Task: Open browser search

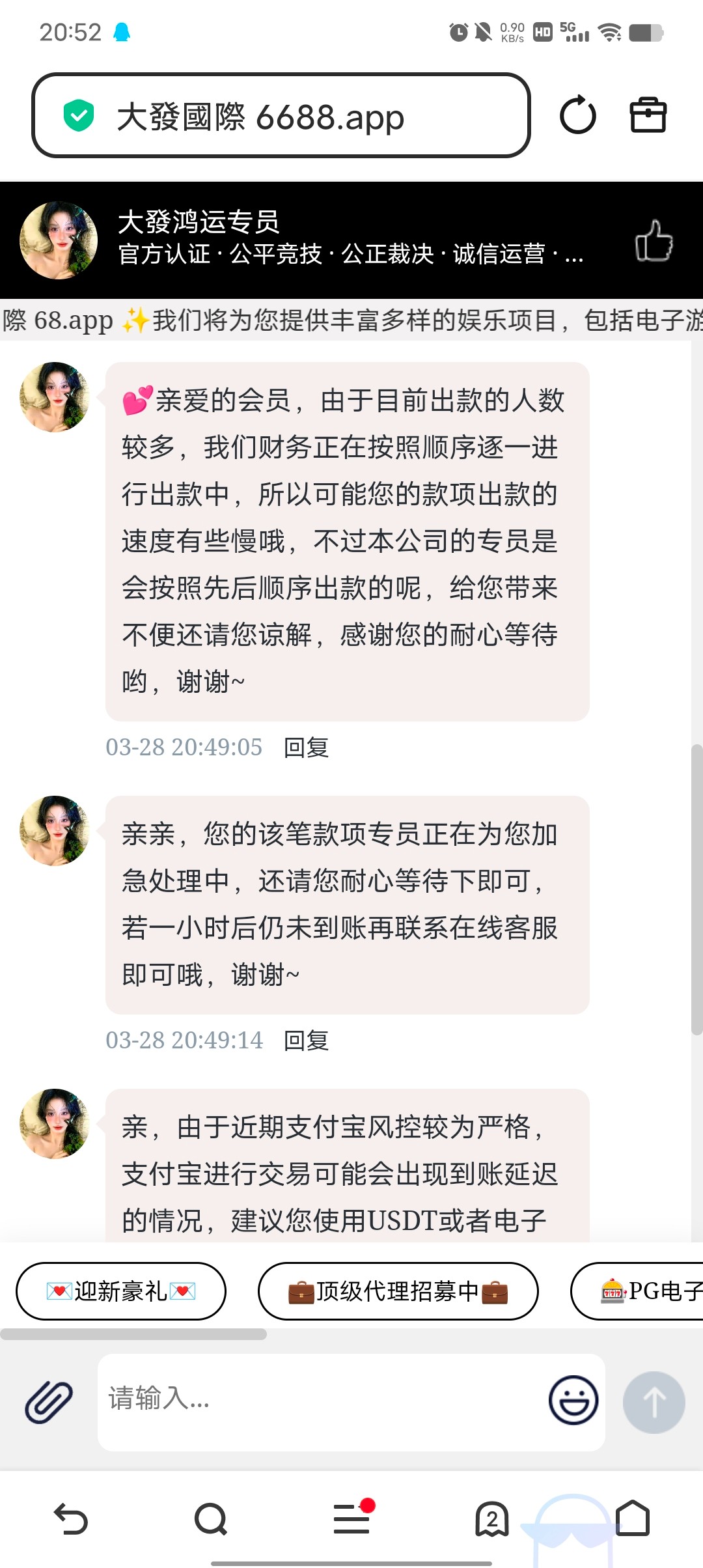Action: [x=211, y=1519]
